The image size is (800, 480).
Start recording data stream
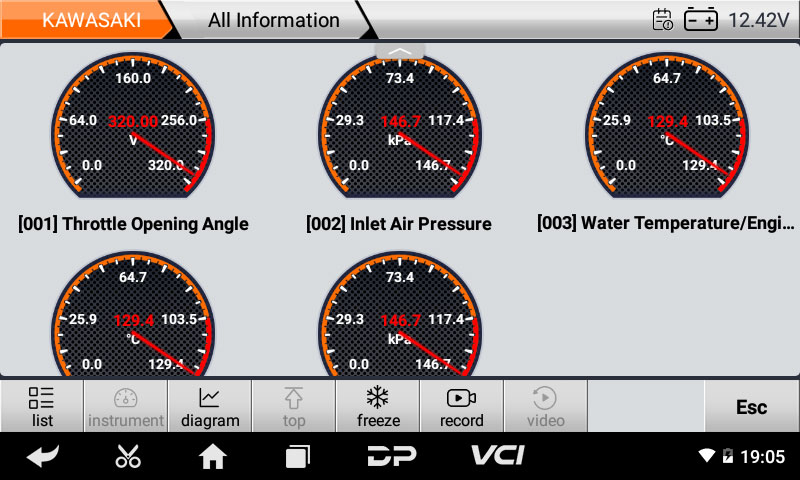tap(461, 406)
